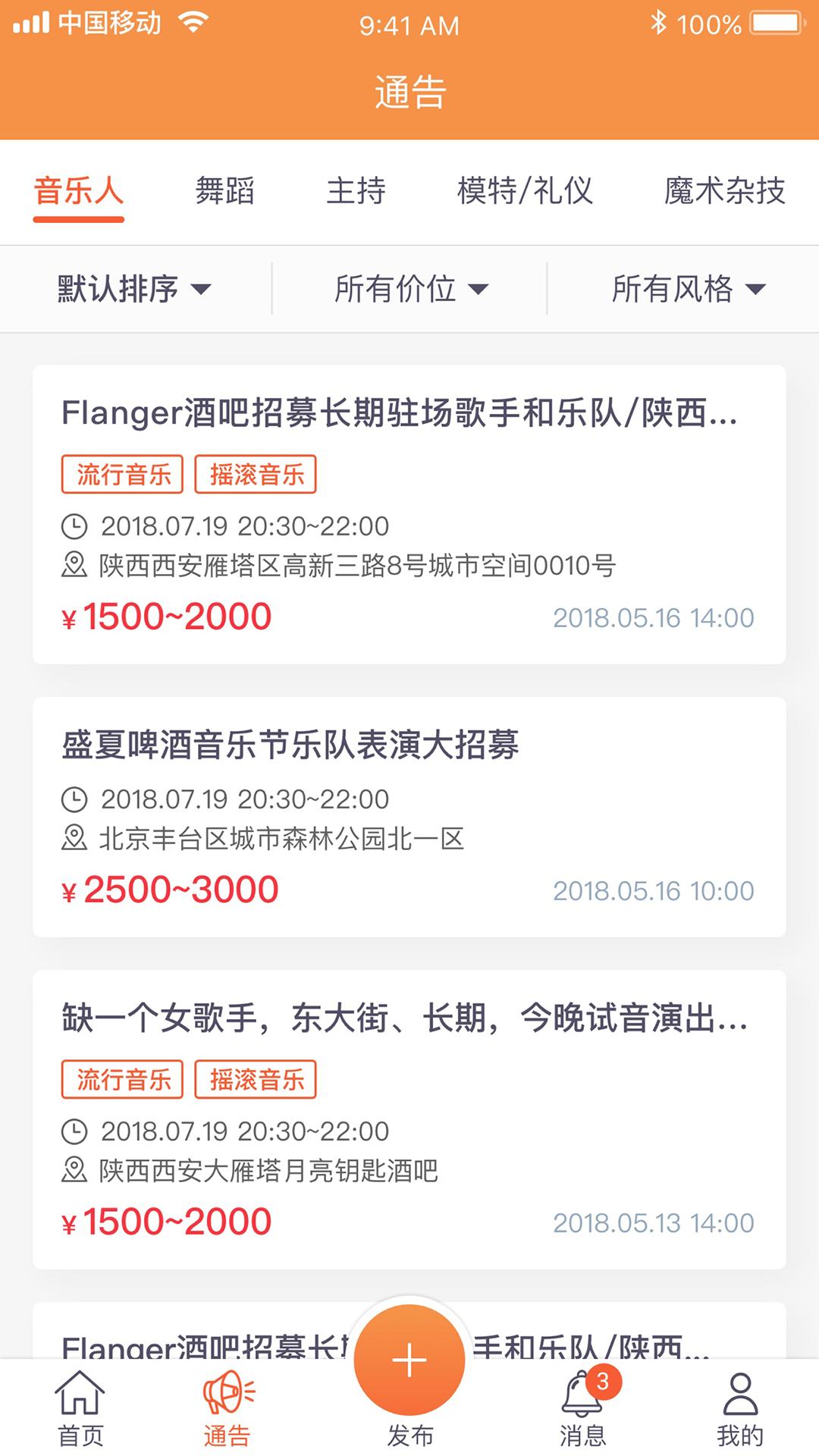This screenshot has width=819, height=1456.
Task: Go to the 首页 home tab
Action: pyautogui.click(x=80, y=1409)
